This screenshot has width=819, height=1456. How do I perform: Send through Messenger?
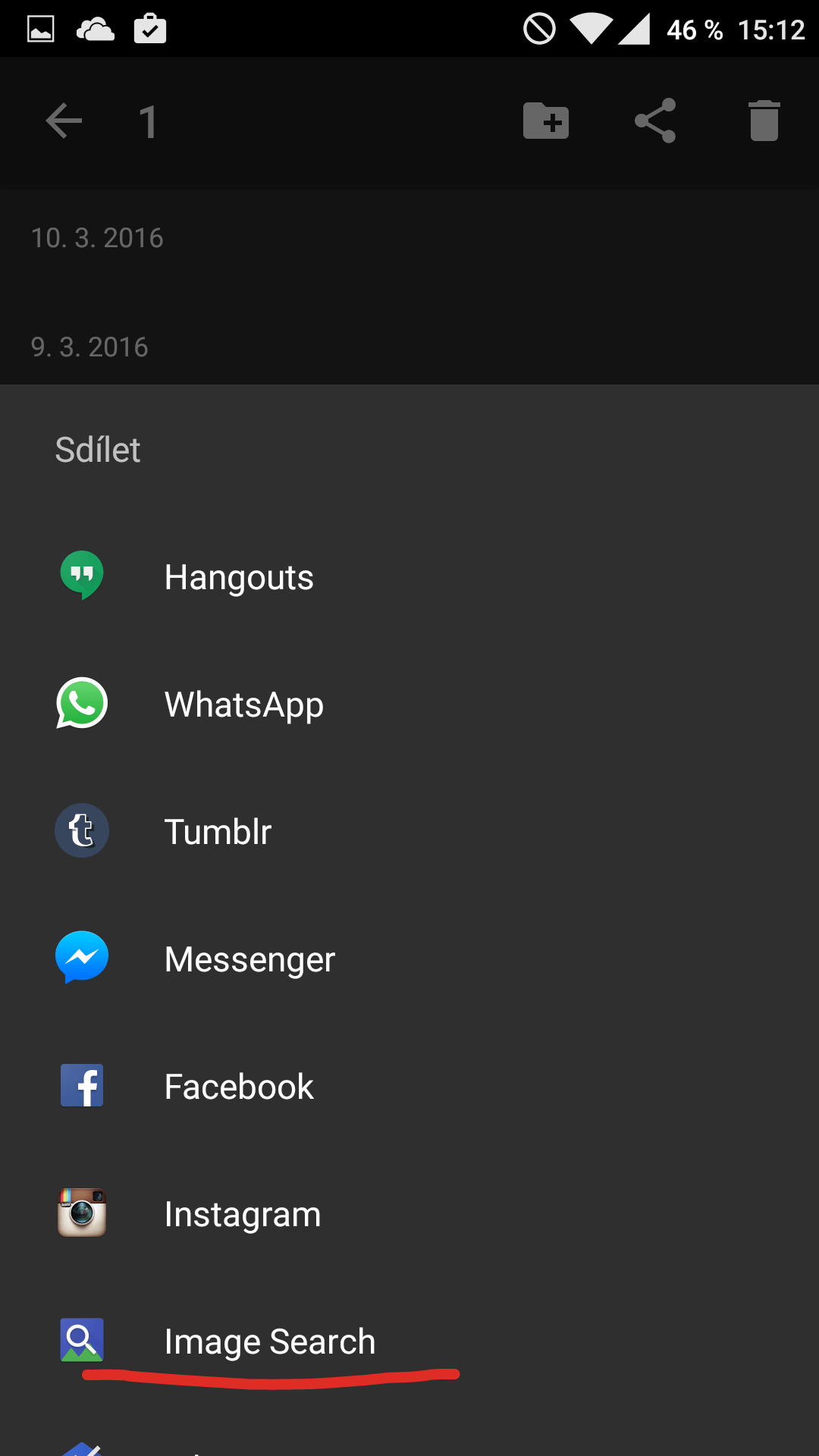pos(409,959)
